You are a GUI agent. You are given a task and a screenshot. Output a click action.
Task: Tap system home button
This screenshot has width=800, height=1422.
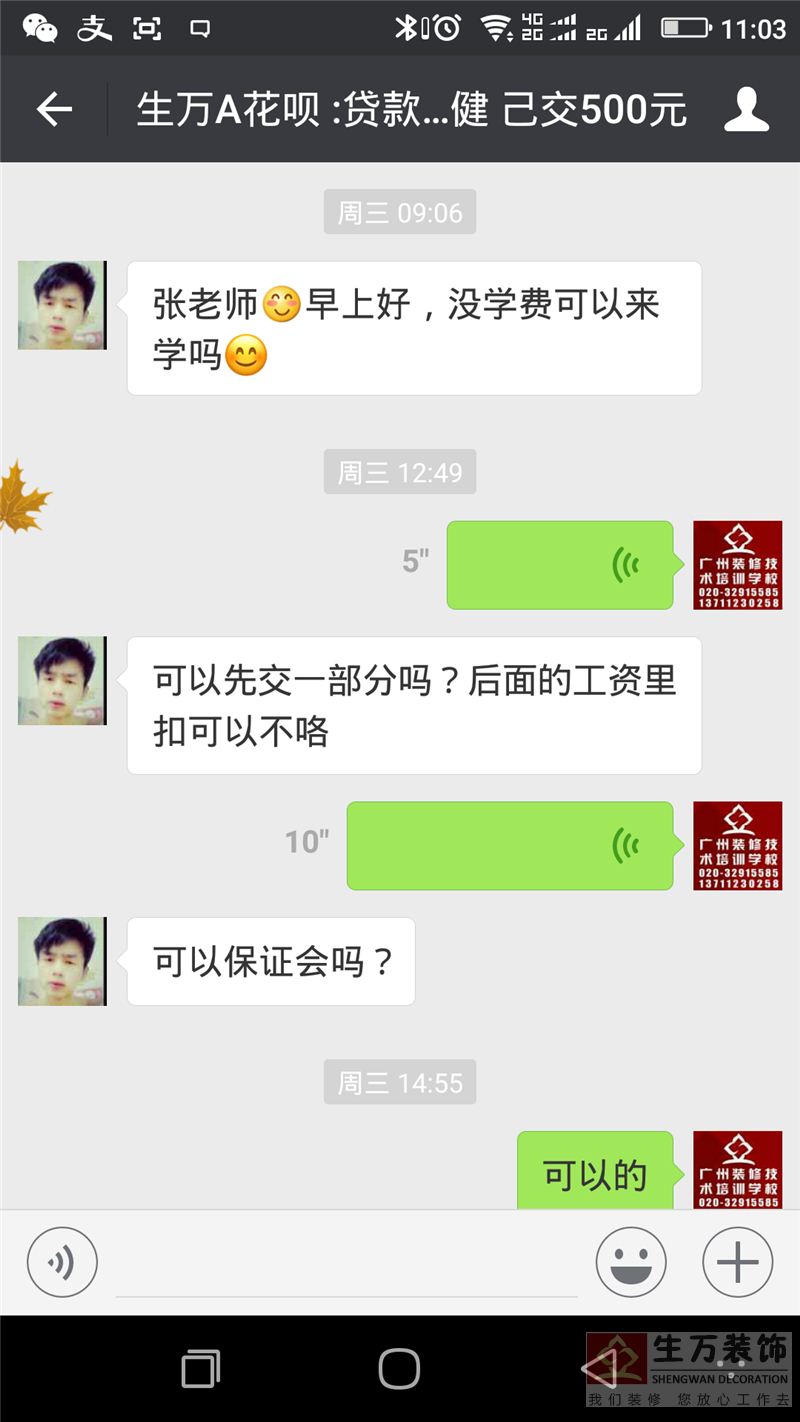pos(399,1368)
